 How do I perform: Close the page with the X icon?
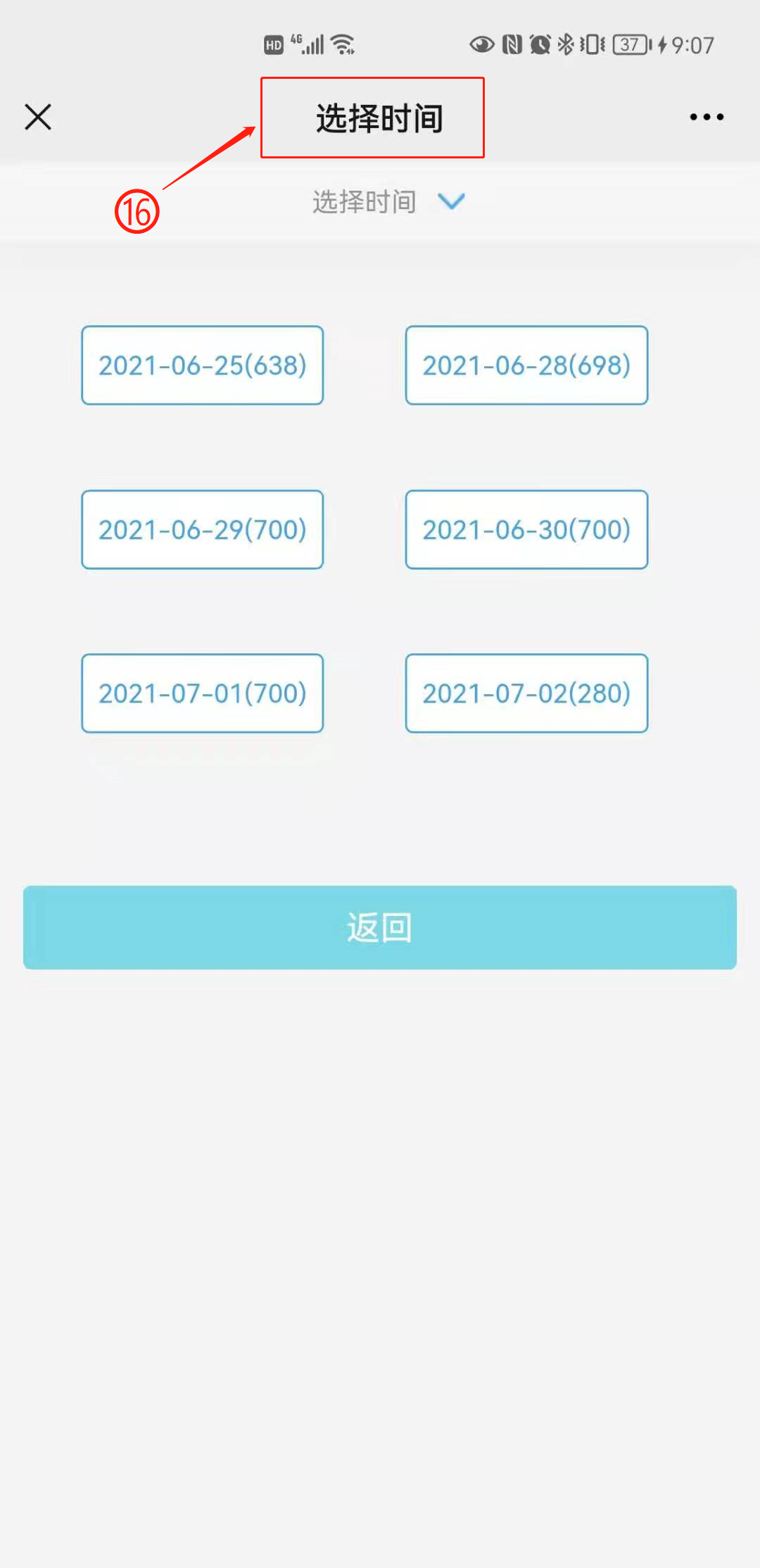pos(38,117)
